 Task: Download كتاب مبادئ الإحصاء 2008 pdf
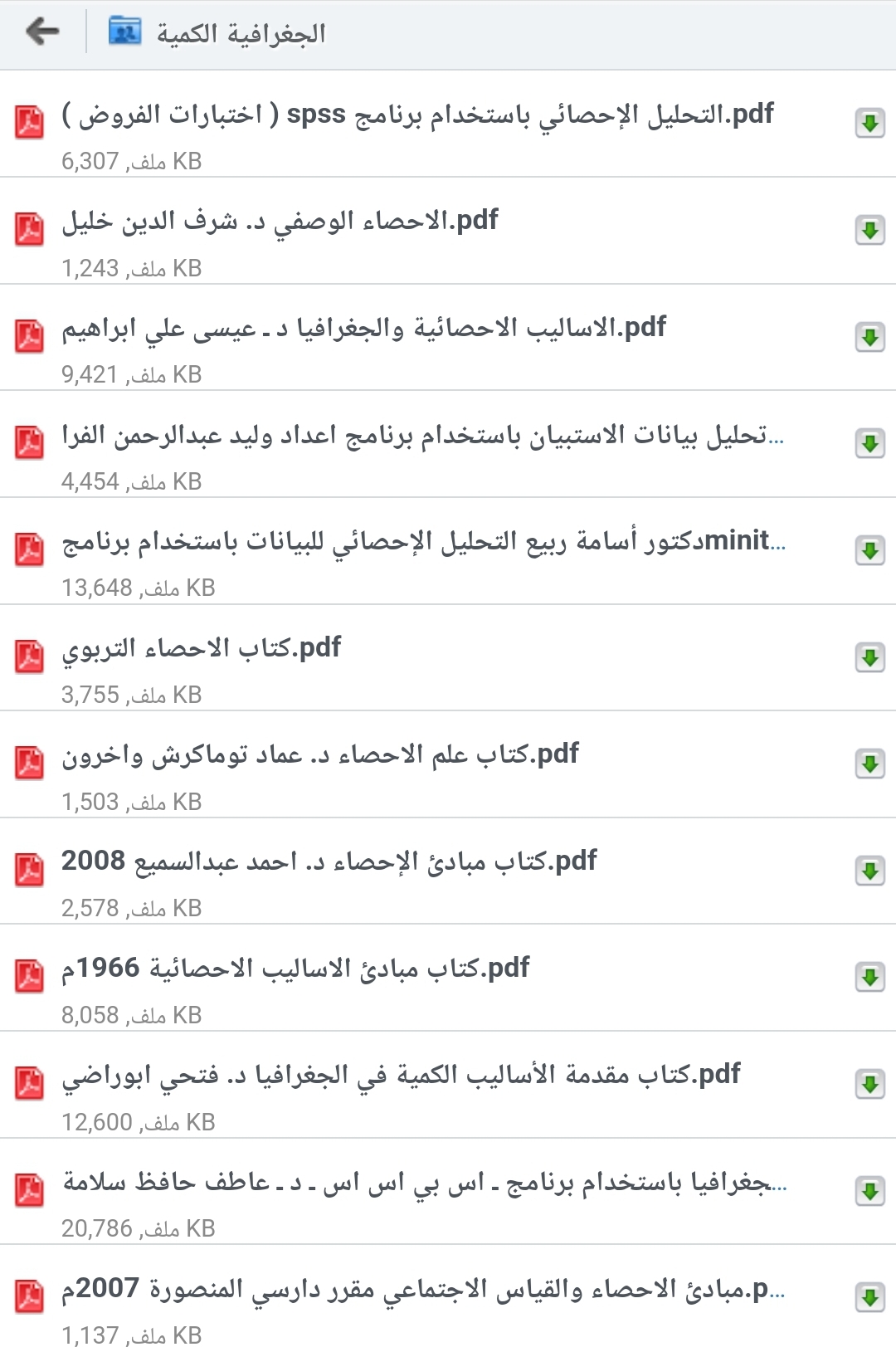pyautogui.click(x=869, y=871)
